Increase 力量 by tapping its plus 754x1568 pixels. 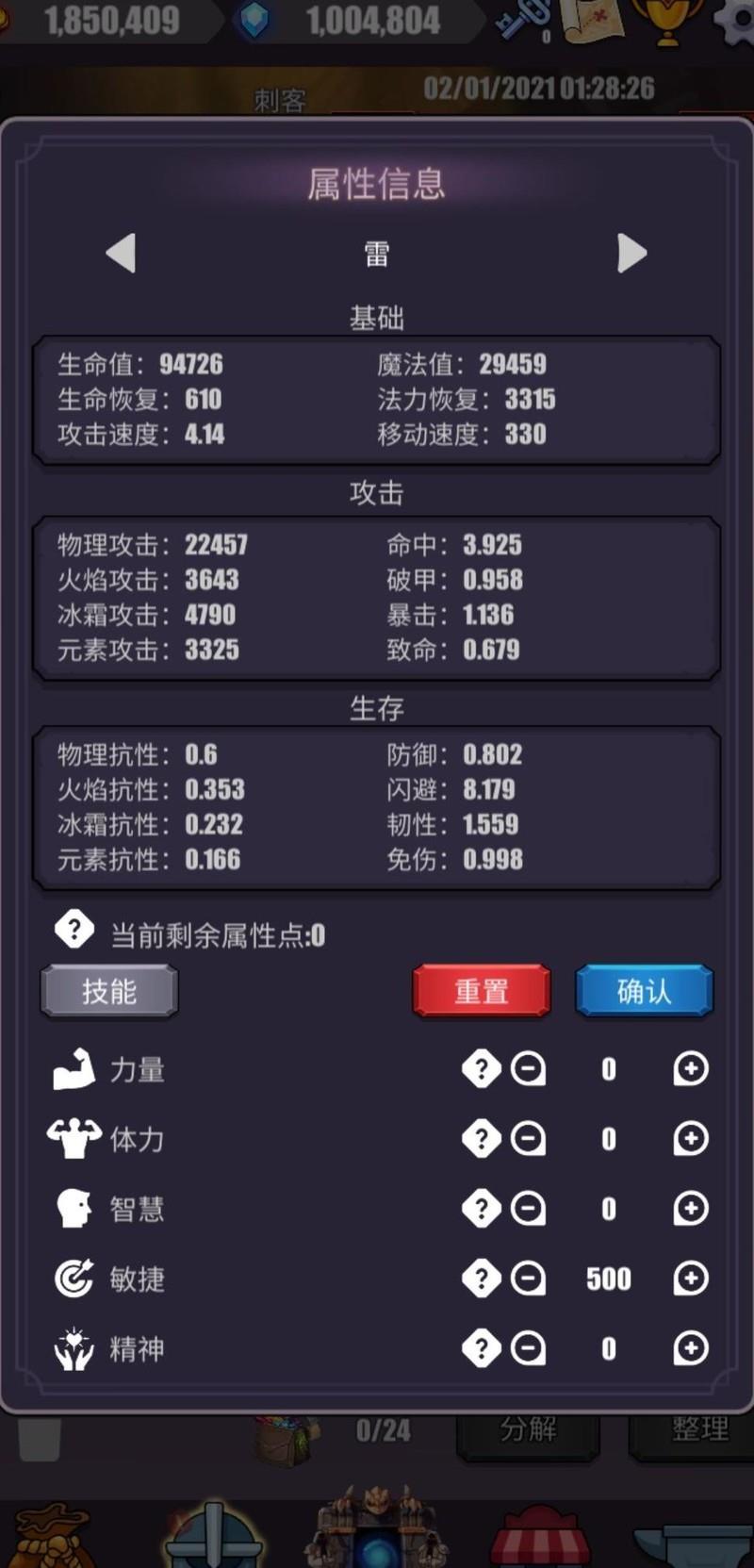click(691, 1069)
